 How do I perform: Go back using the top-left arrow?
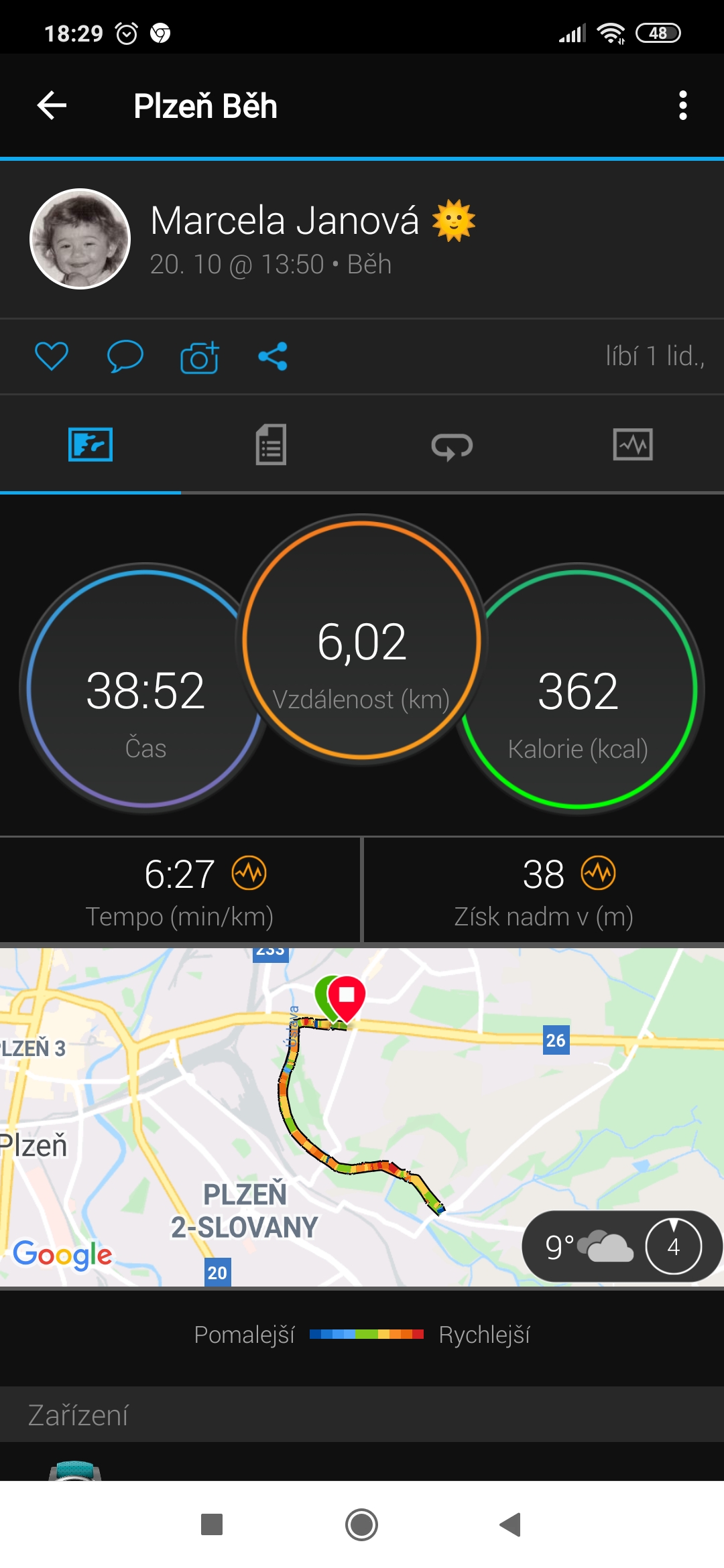click(52, 105)
